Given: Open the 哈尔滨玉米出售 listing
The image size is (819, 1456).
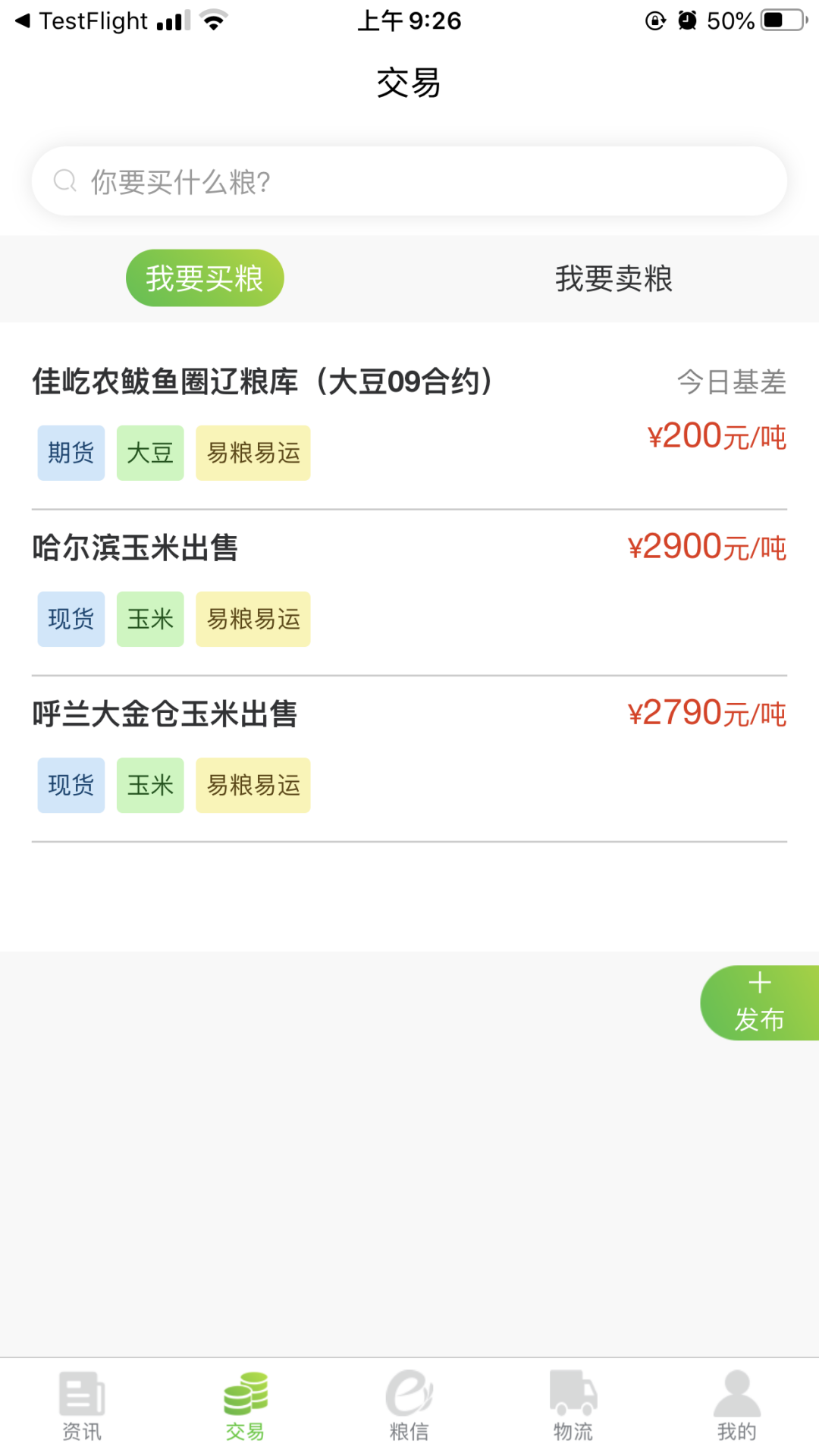Looking at the screenshot, I should pos(135,548).
